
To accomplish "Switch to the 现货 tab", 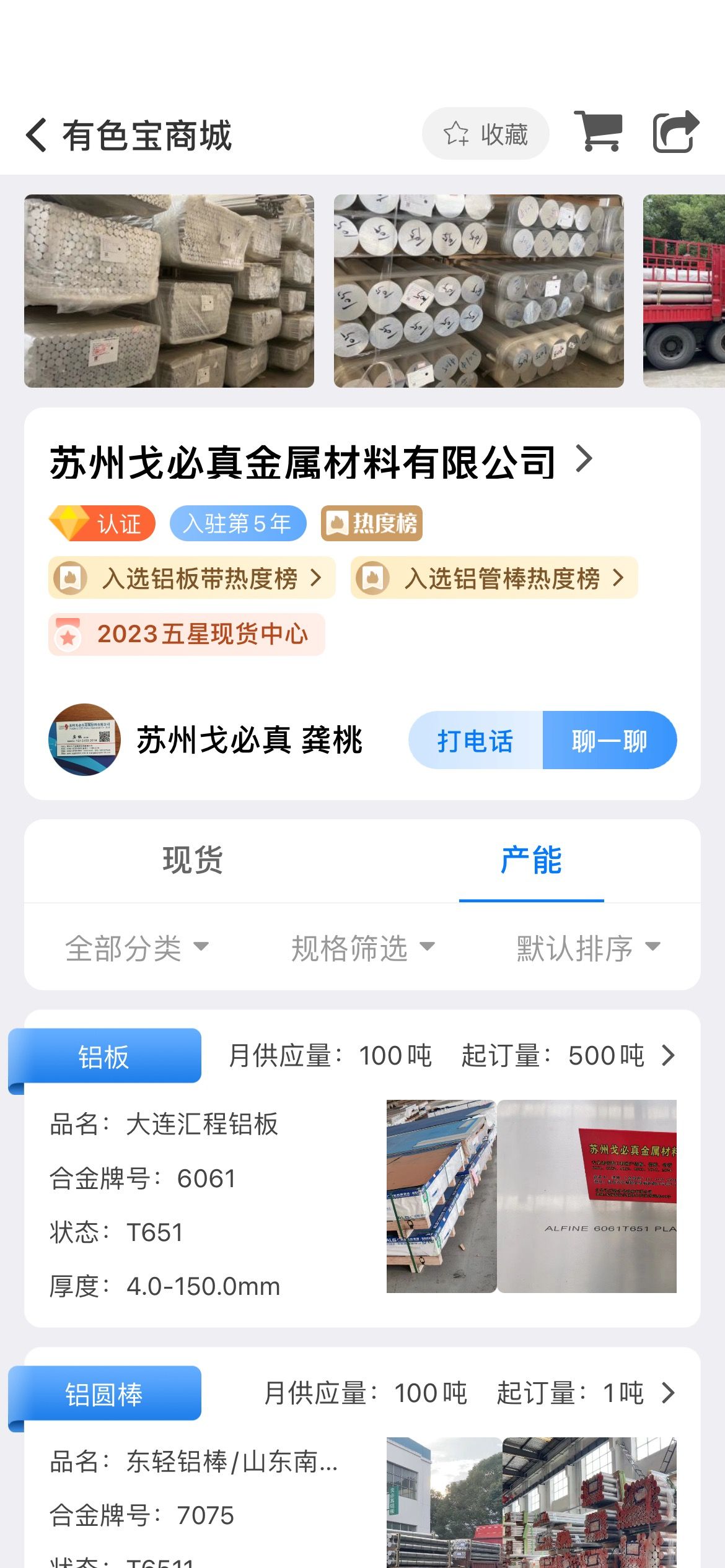I will pyautogui.click(x=193, y=860).
